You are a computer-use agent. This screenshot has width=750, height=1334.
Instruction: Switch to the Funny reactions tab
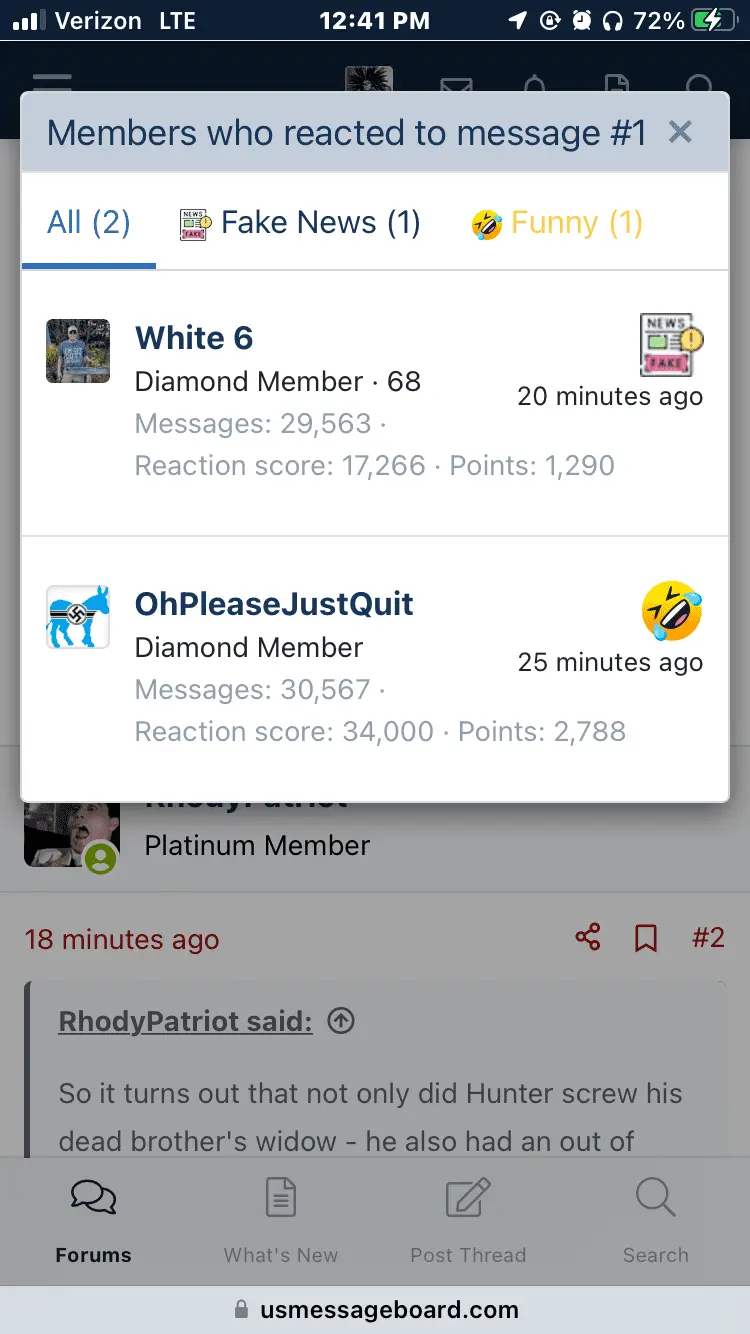pyautogui.click(x=557, y=223)
